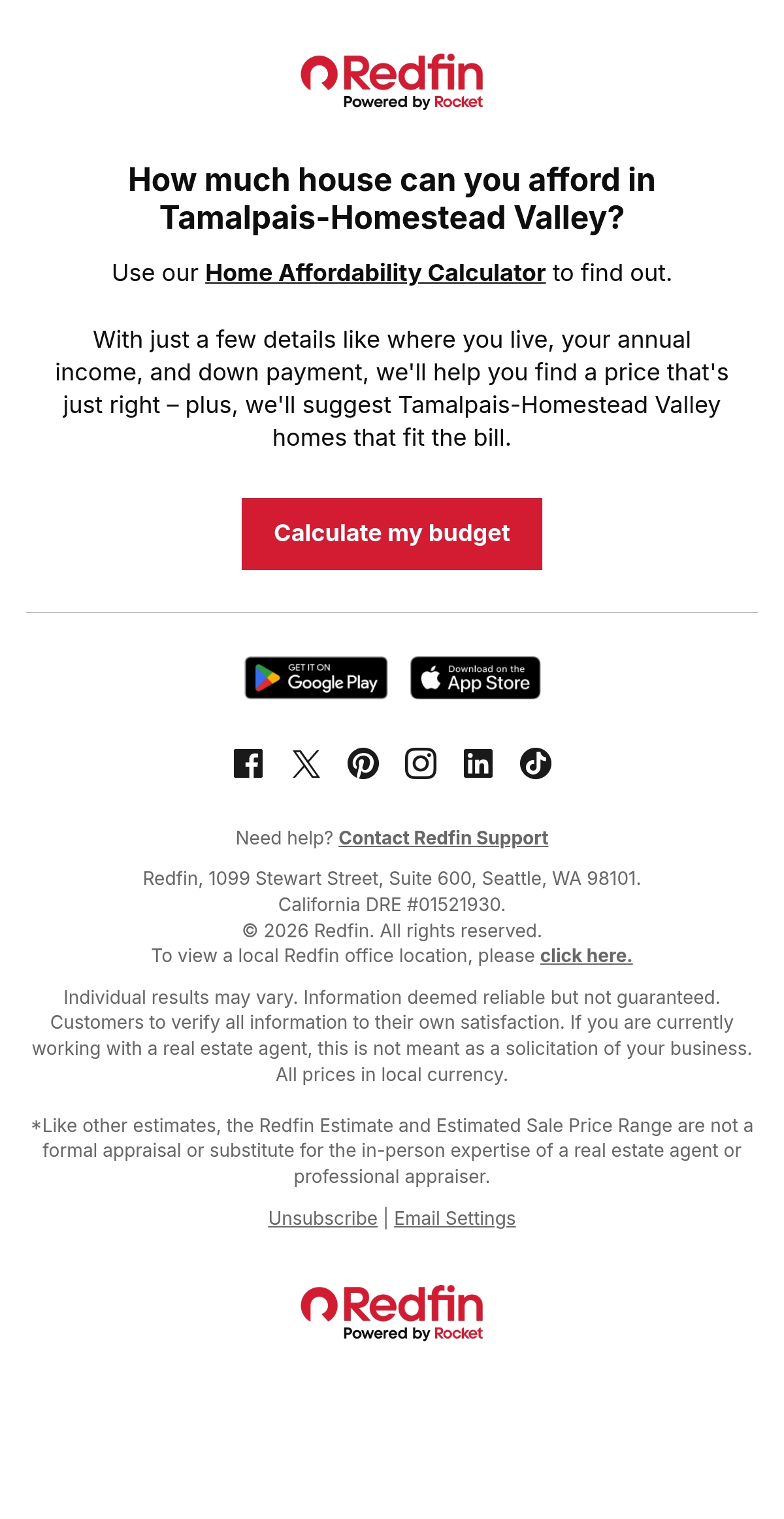The width and height of the screenshot is (784, 1519).
Task: Open Redfin's LinkedIn page
Action: (x=478, y=763)
